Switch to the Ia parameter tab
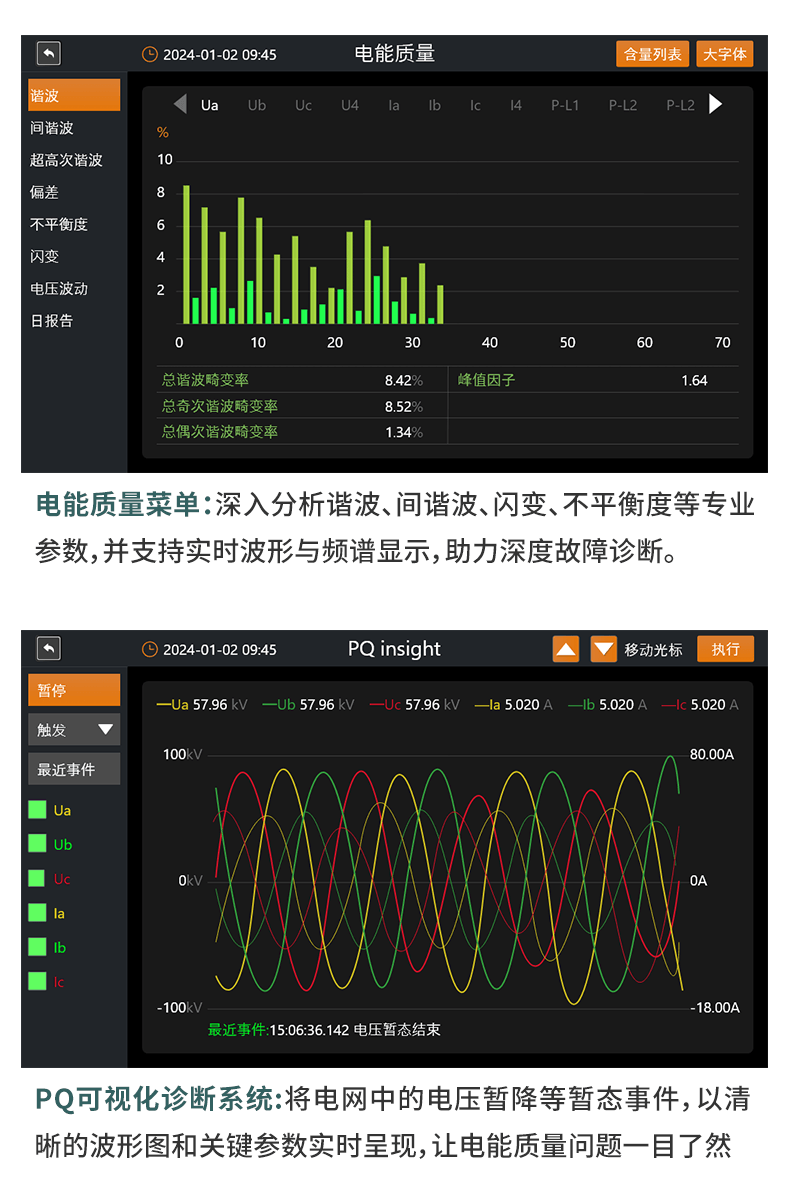789x1196 pixels. coord(394,104)
